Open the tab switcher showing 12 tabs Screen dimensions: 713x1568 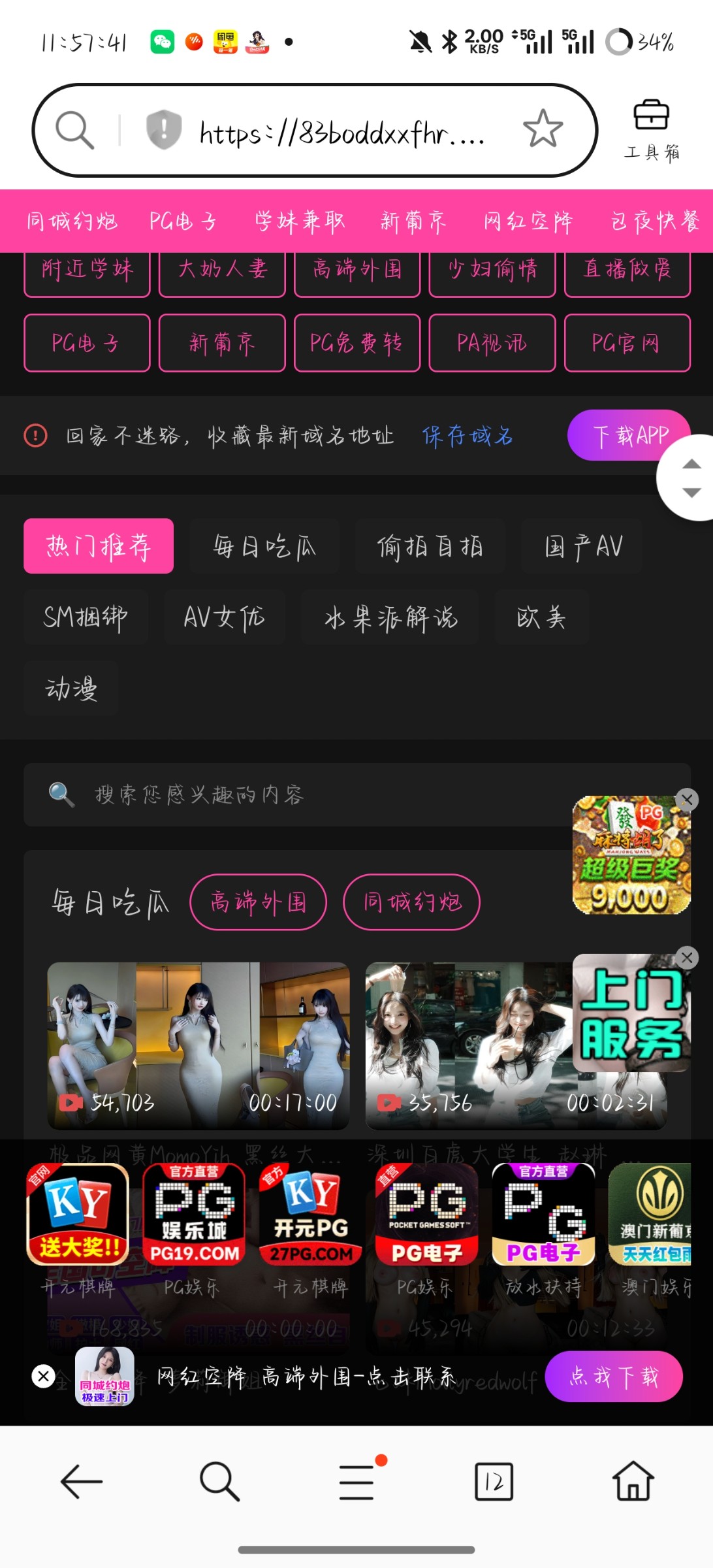tap(494, 1482)
